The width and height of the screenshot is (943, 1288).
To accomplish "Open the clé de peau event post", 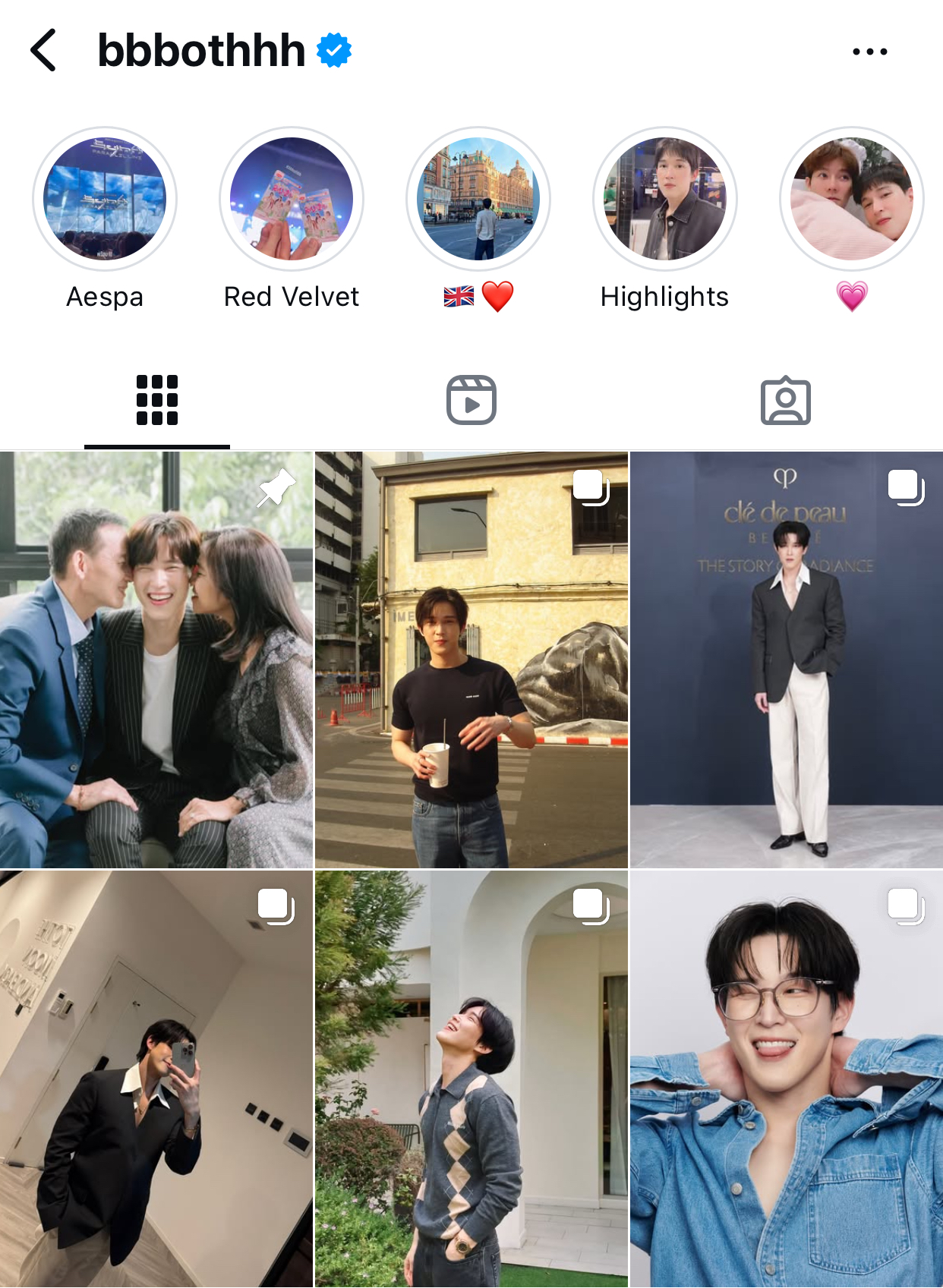I will pos(787,660).
